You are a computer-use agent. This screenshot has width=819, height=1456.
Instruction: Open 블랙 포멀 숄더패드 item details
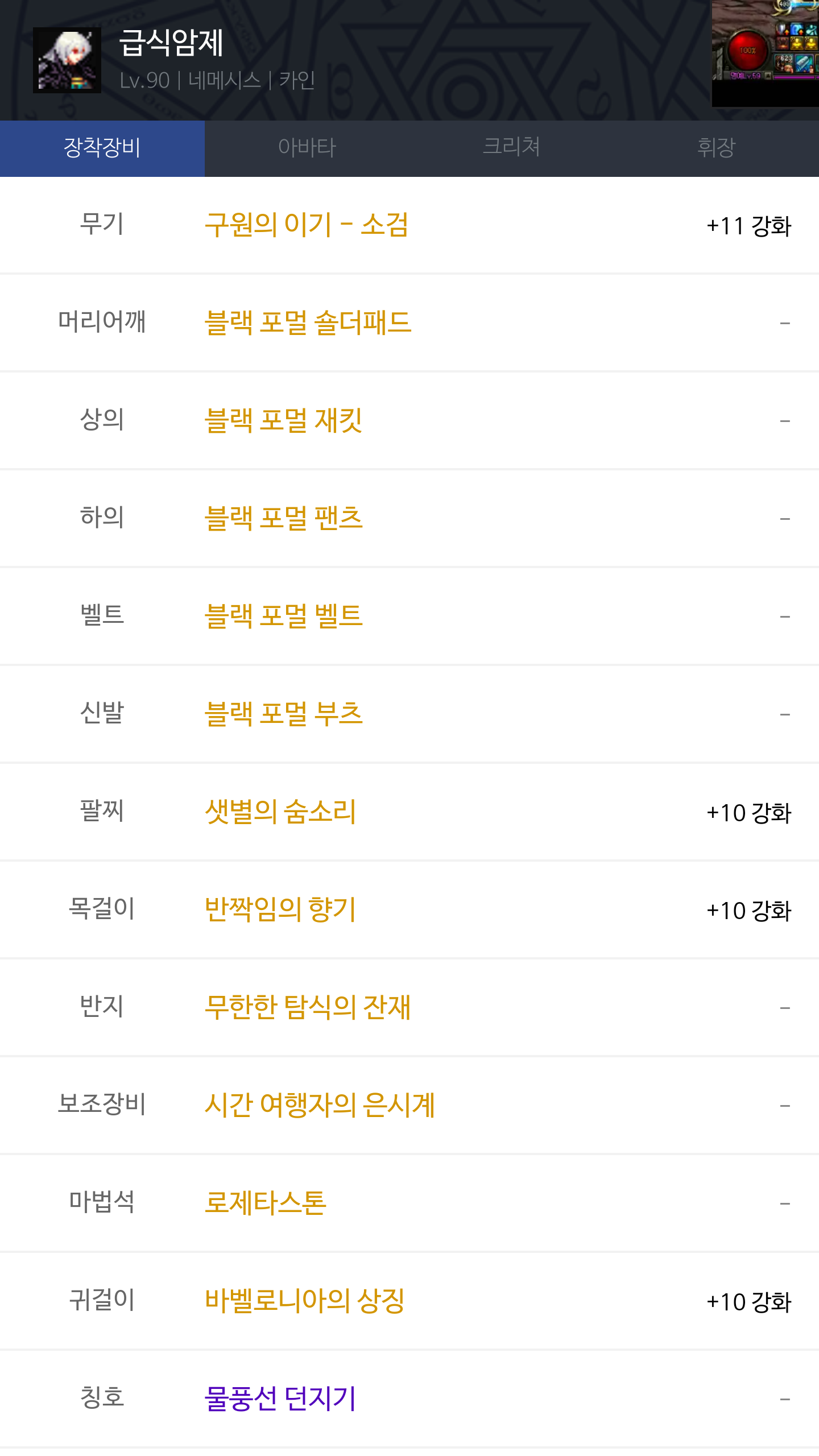point(308,322)
